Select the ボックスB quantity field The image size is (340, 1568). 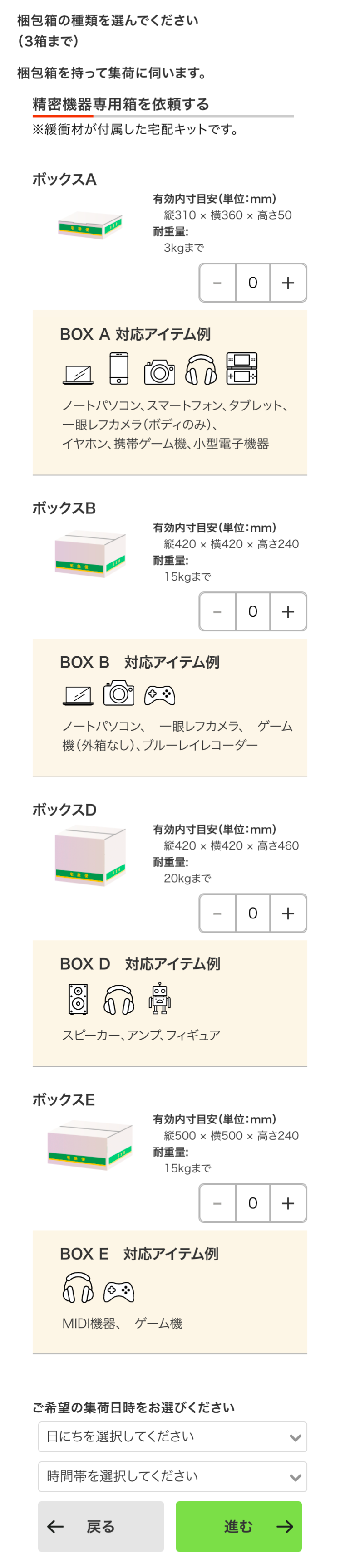(x=252, y=611)
